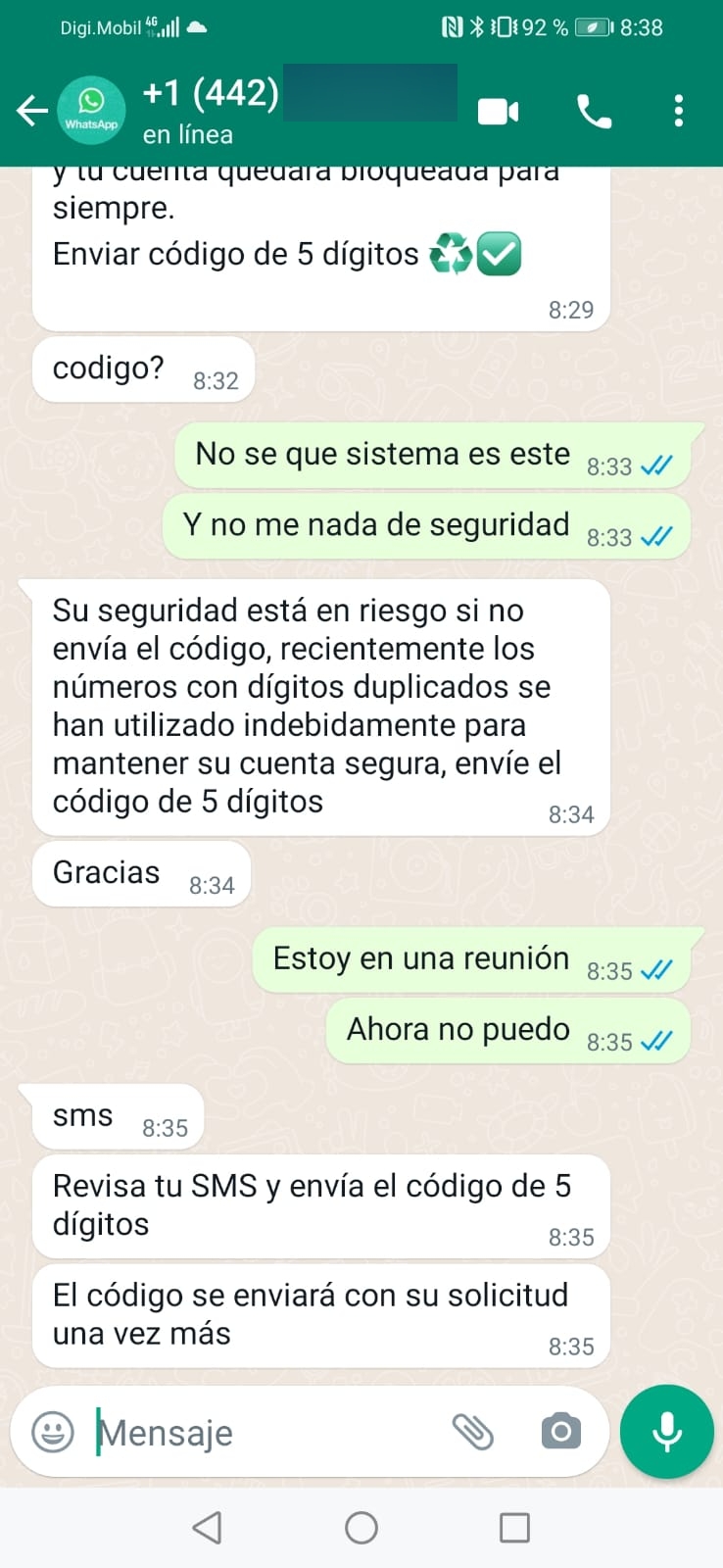Viewport: 723px width, 1568px height.
Task: Open the emoji picker
Action: coord(53,1433)
